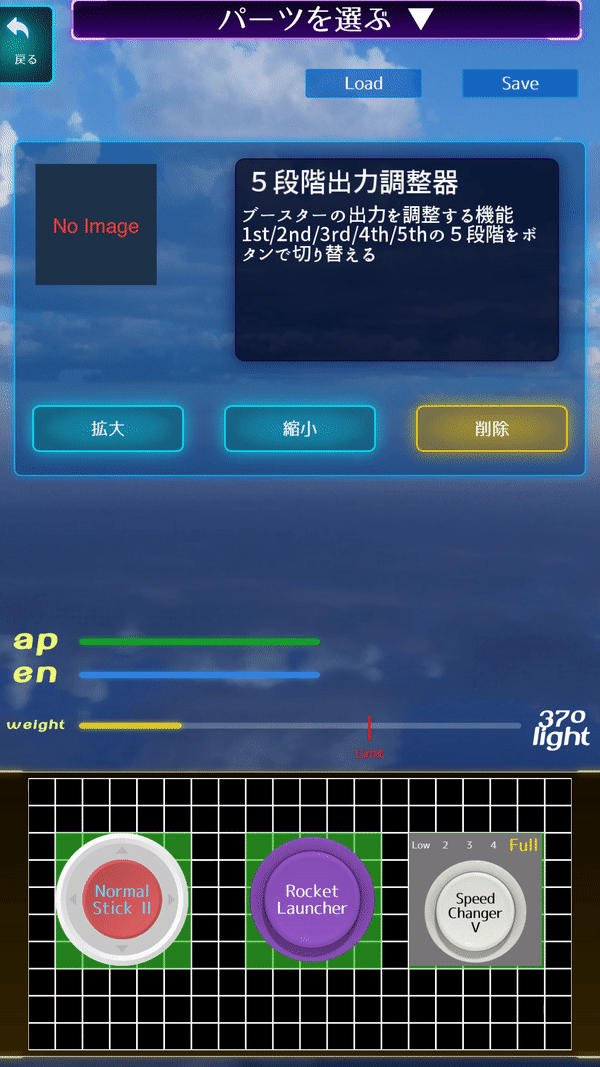
Task: Delete the selected part with 削除
Action: [x=492, y=429]
